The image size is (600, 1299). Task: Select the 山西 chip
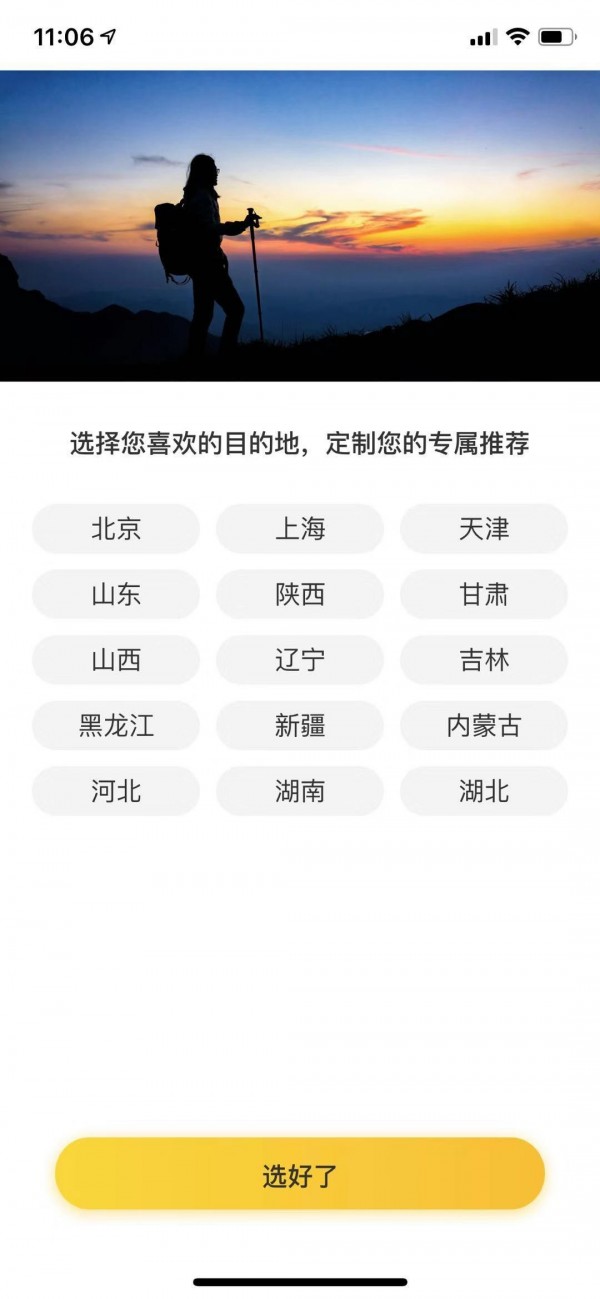tap(116, 660)
